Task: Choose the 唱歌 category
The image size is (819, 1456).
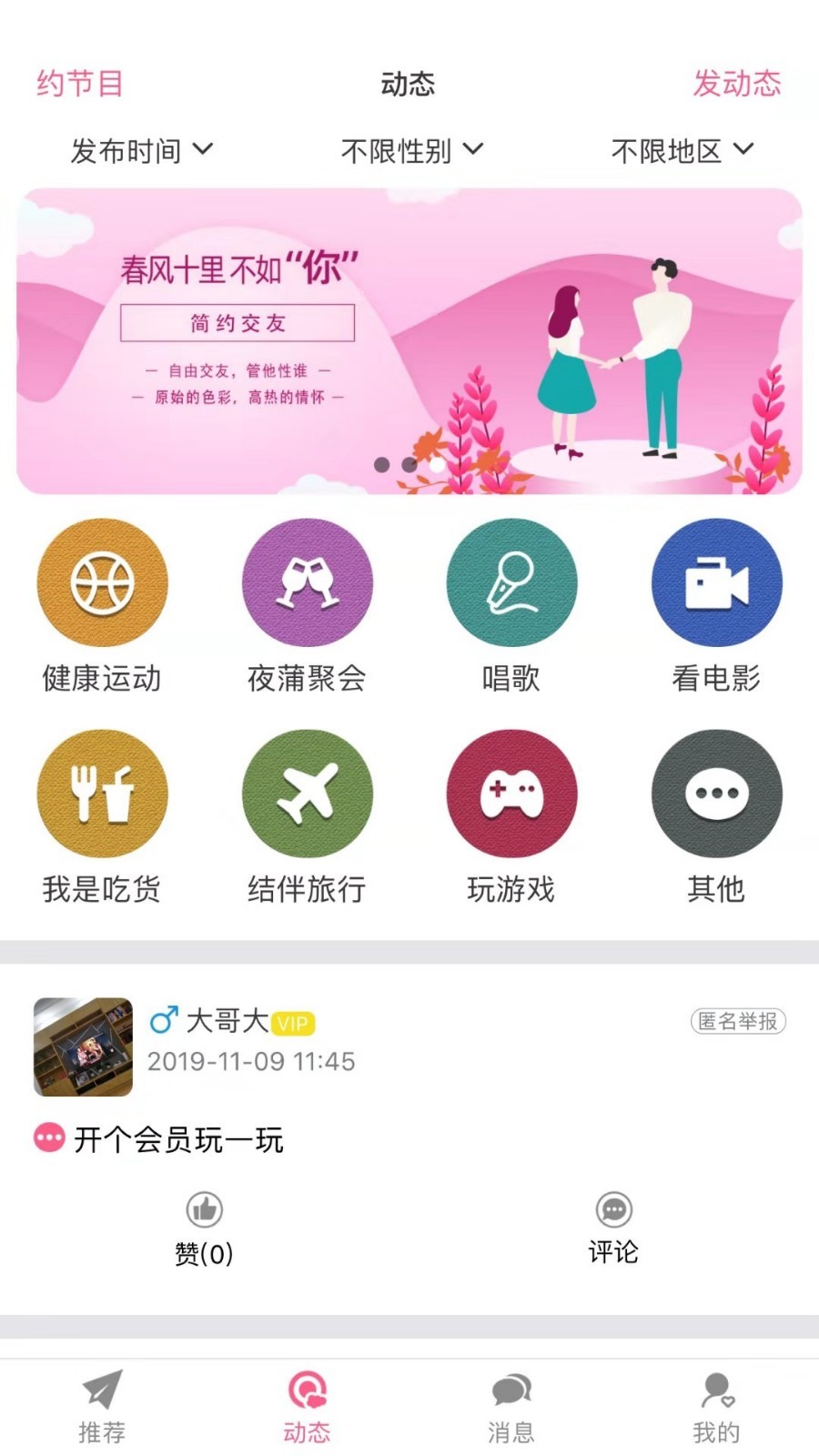Action: pos(511,583)
